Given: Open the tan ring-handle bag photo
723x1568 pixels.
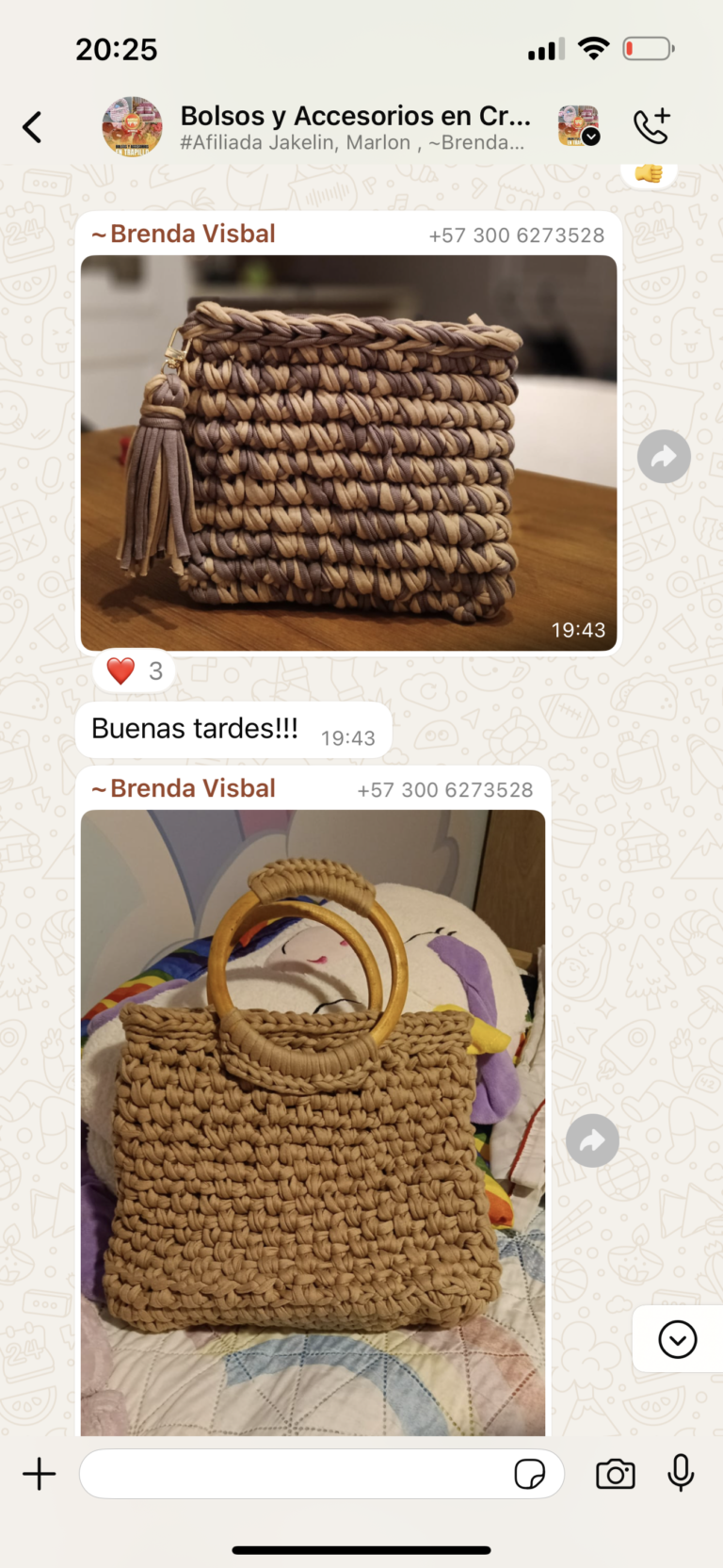Looking at the screenshot, I should click(x=313, y=1121).
